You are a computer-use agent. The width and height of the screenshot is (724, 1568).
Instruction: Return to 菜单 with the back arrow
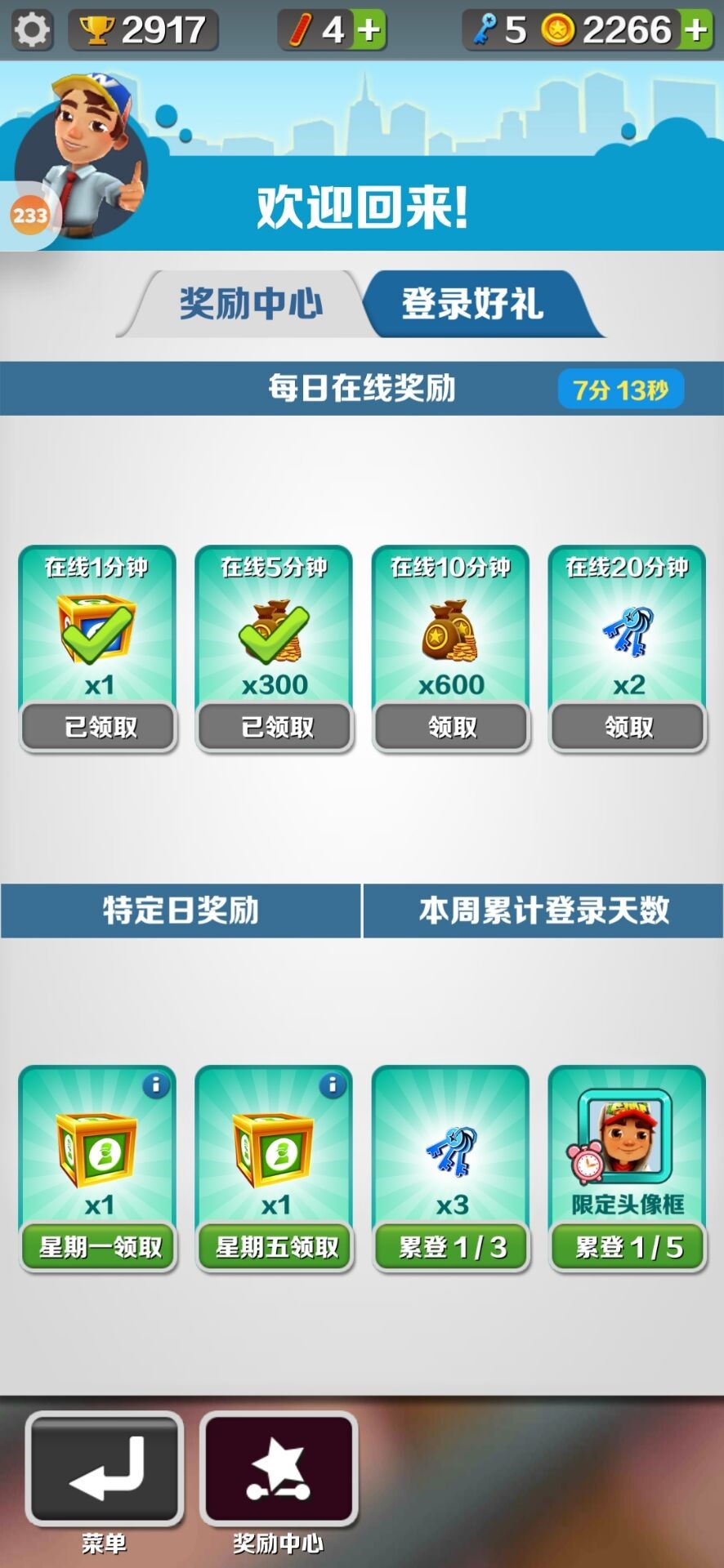(104, 1469)
